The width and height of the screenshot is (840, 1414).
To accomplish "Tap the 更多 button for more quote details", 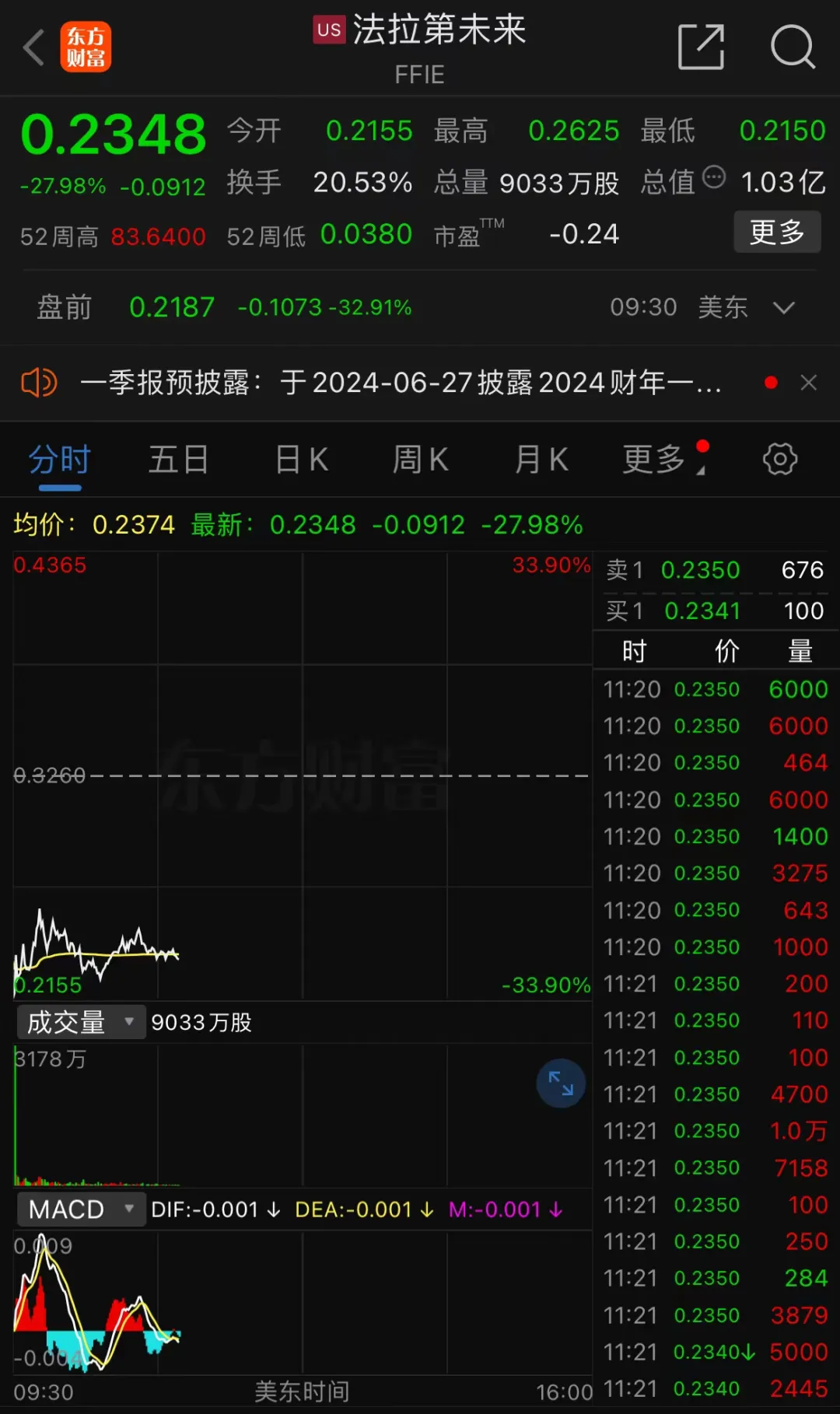I will click(776, 232).
